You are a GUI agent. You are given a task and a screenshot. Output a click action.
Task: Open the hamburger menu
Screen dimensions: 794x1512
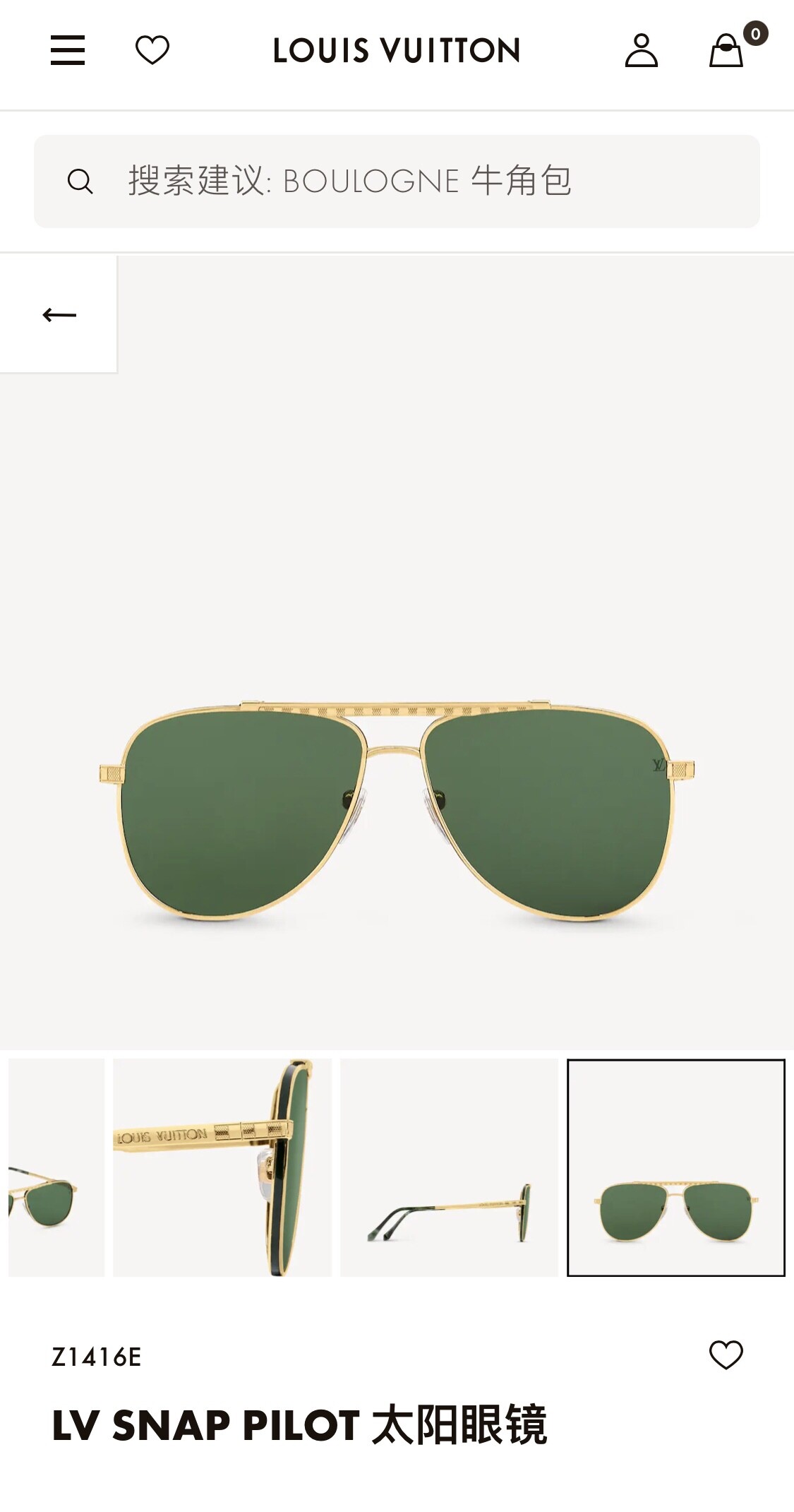tap(68, 50)
